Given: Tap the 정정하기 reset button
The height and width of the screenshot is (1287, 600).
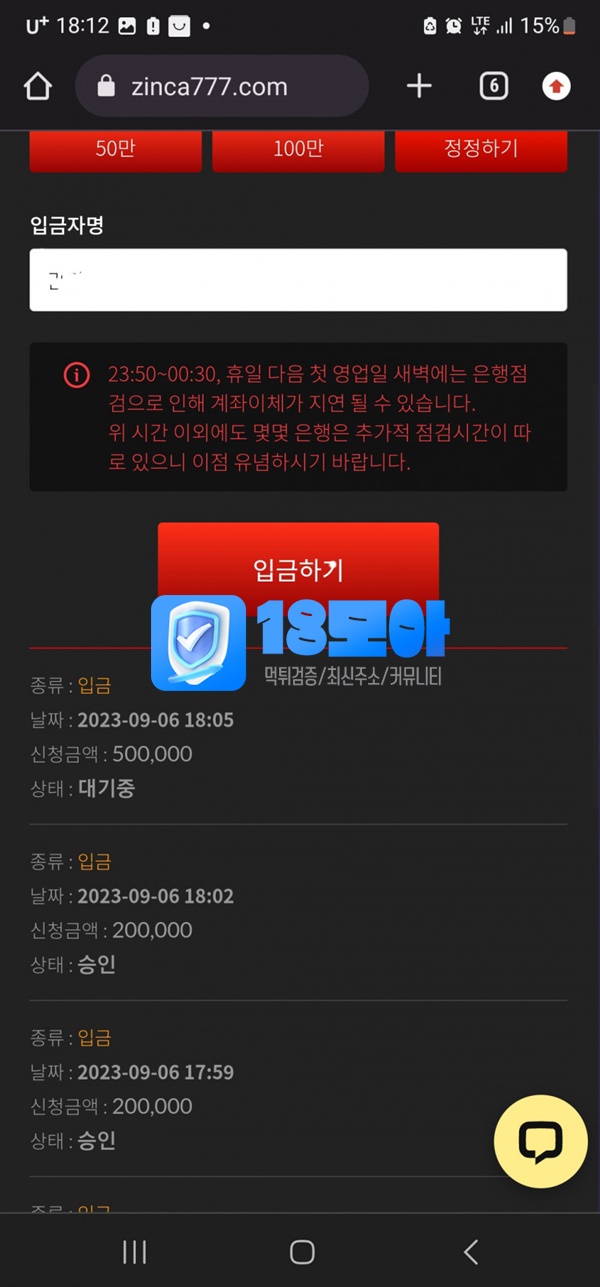Looking at the screenshot, I should tap(481, 150).
